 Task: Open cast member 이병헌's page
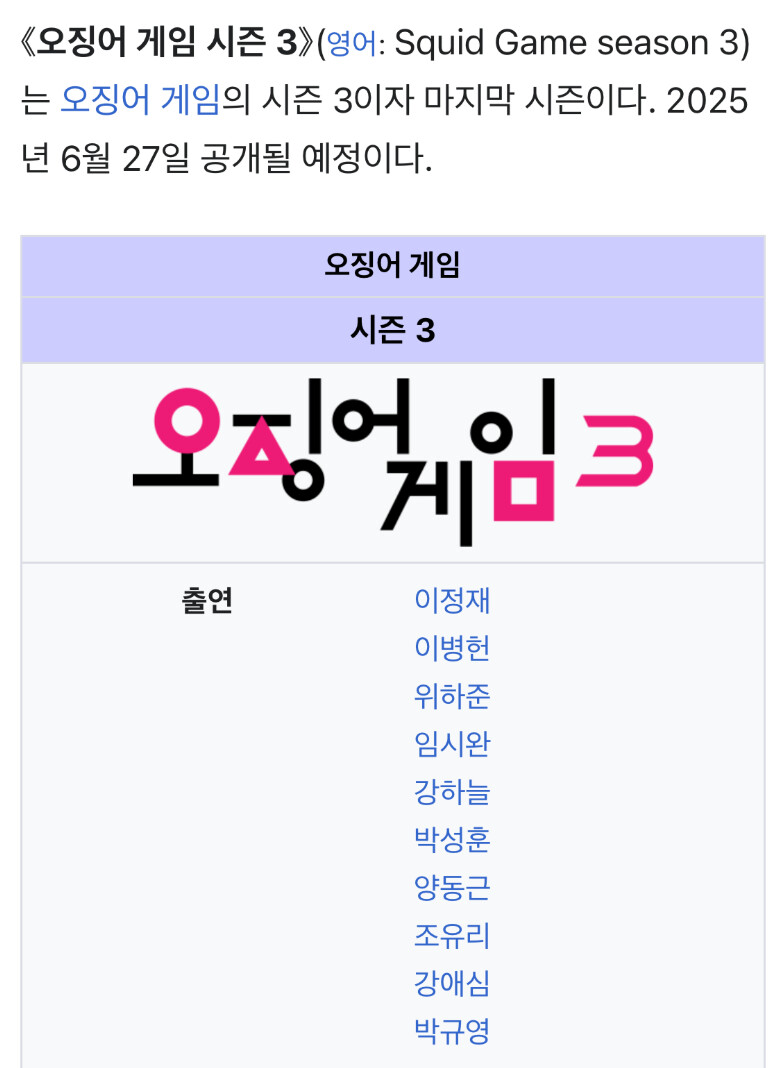click(x=452, y=649)
